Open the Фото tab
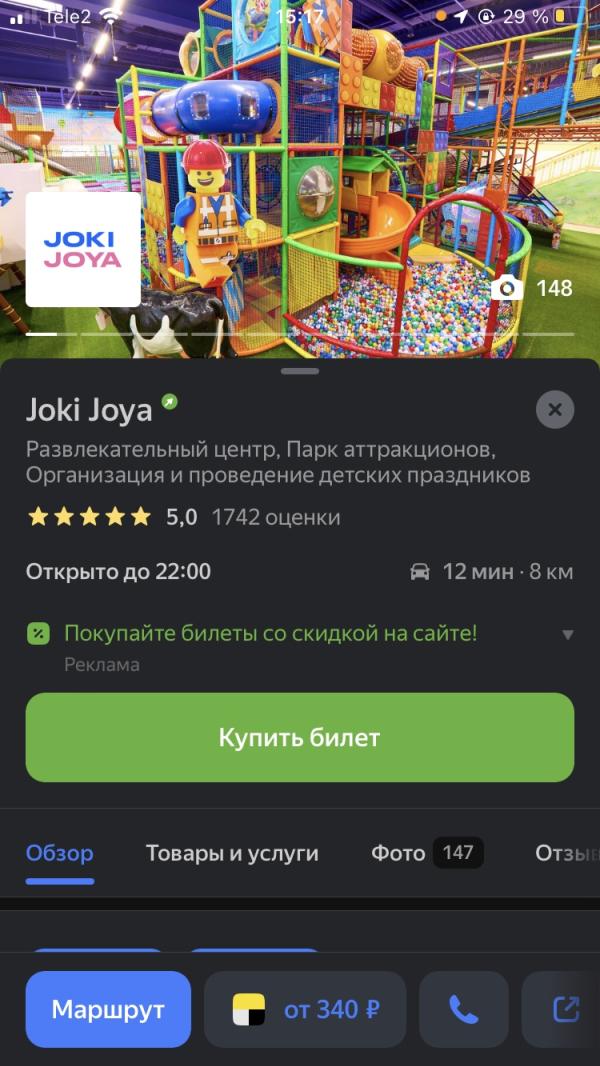 [426, 853]
